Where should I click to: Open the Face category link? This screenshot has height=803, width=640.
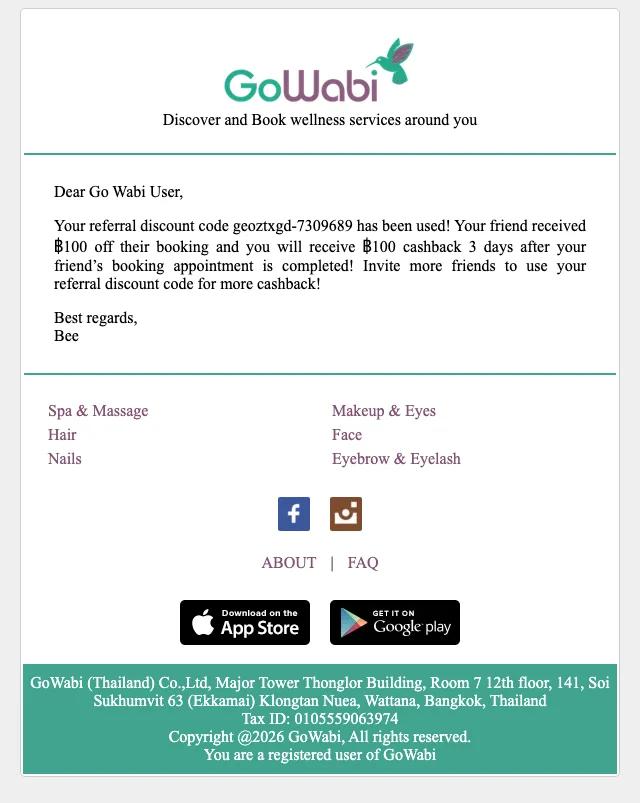pyautogui.click(x=347, y=435)
